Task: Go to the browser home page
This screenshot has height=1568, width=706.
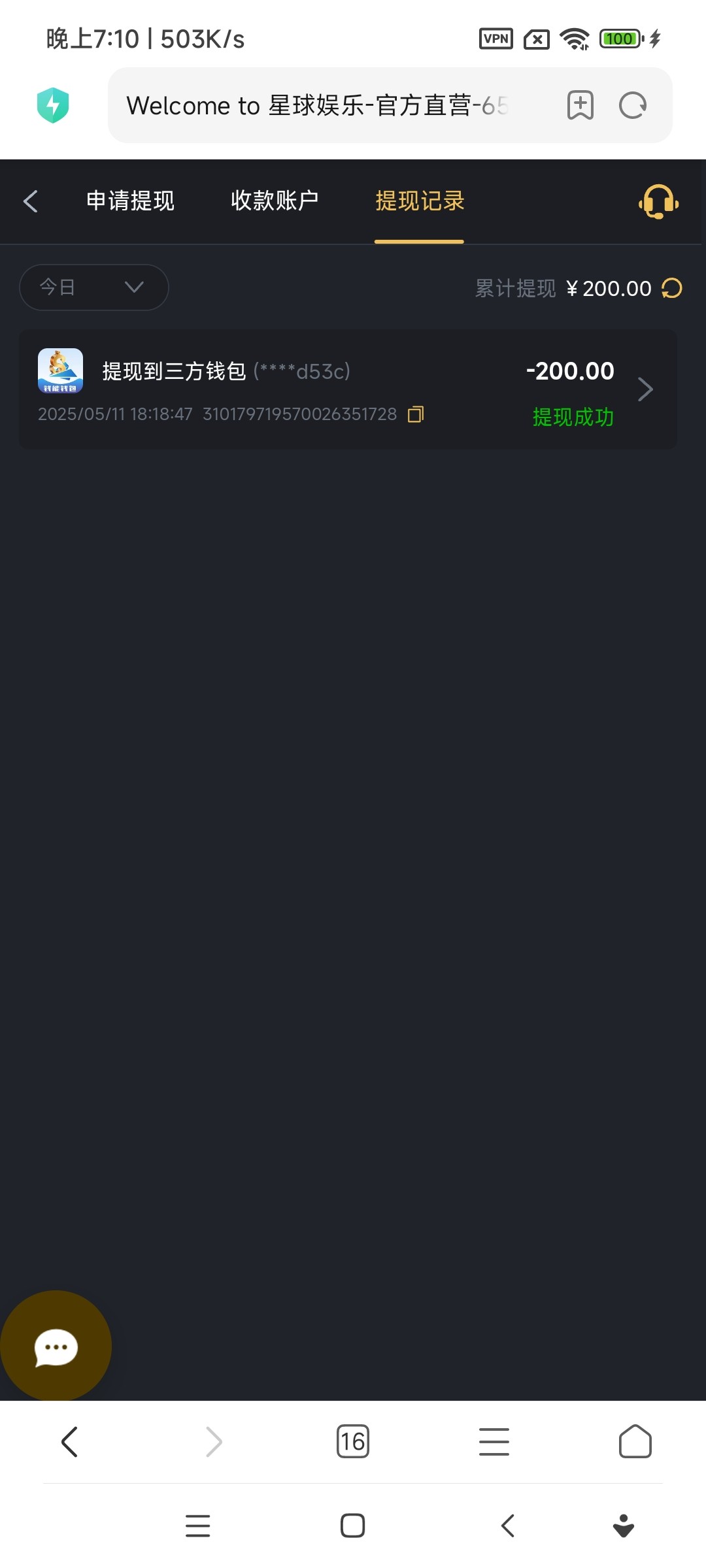Action: pos(635,1441)
